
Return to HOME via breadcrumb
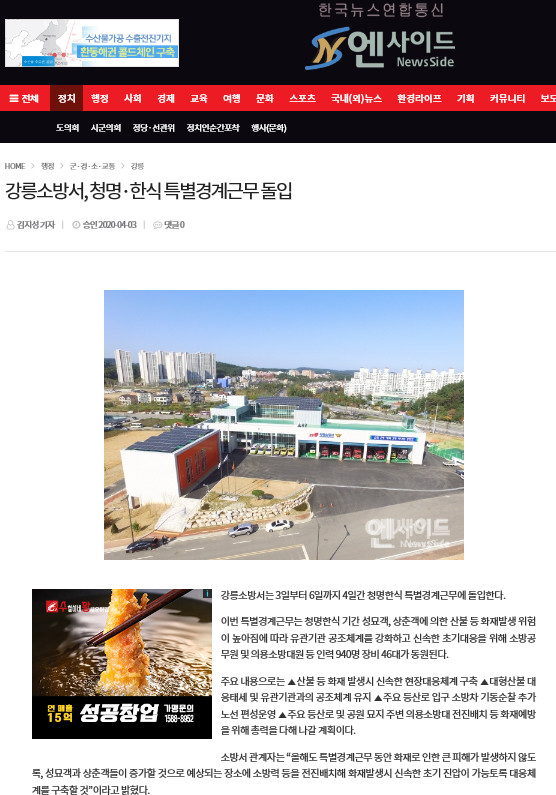(15, 166)
